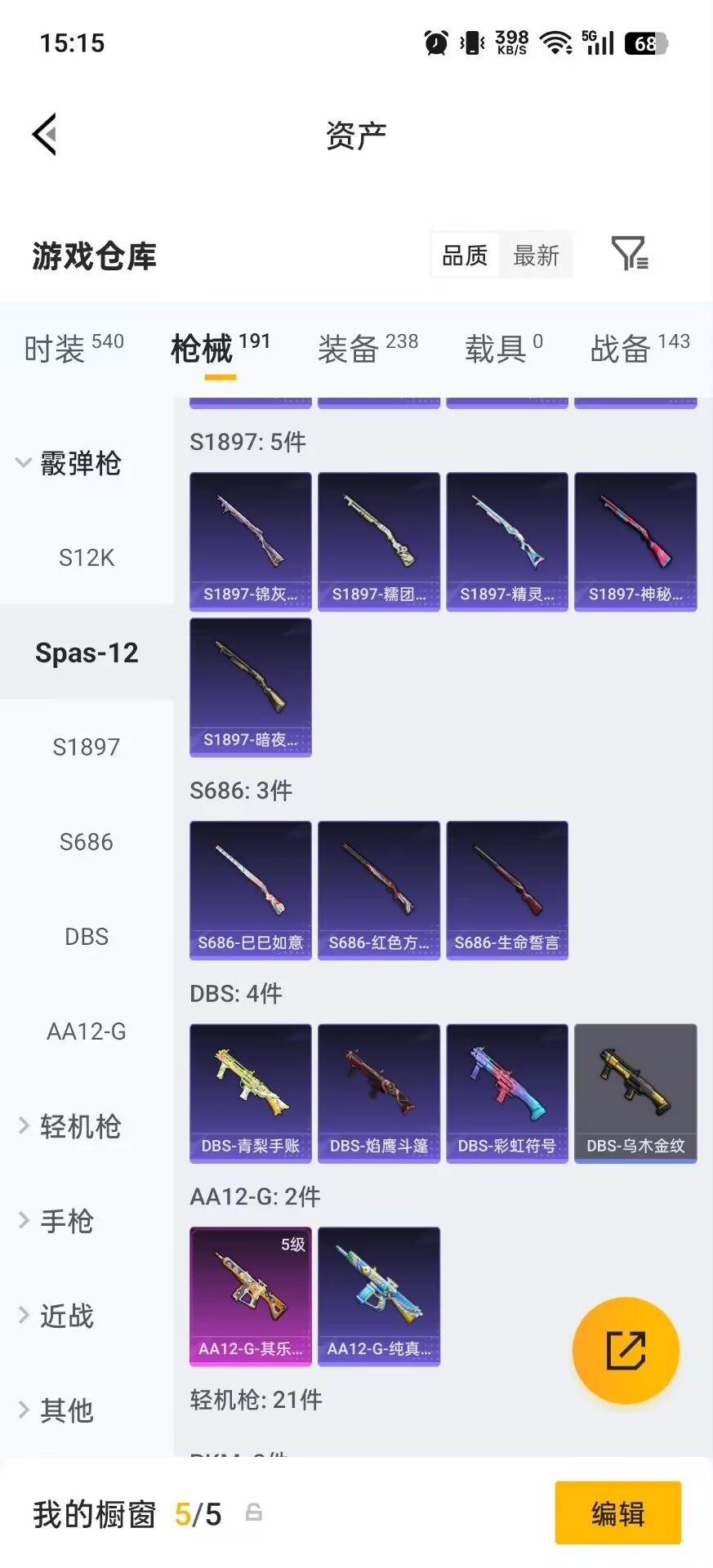The width and height of the screenshot is (713, 1568).
Task: Open the filter icon next to 最新
Action: point(630,253)
